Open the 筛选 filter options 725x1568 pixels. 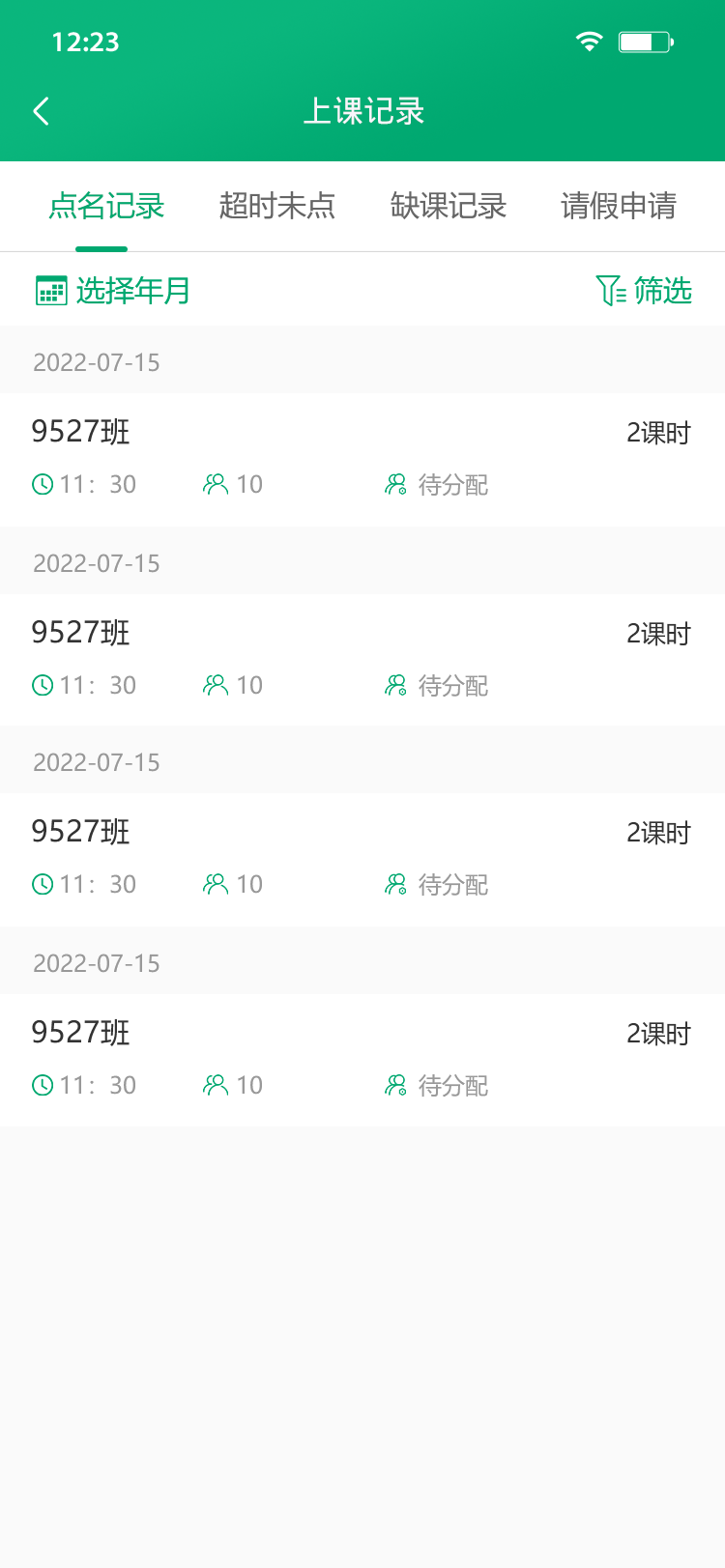click(x=644, y=290)
